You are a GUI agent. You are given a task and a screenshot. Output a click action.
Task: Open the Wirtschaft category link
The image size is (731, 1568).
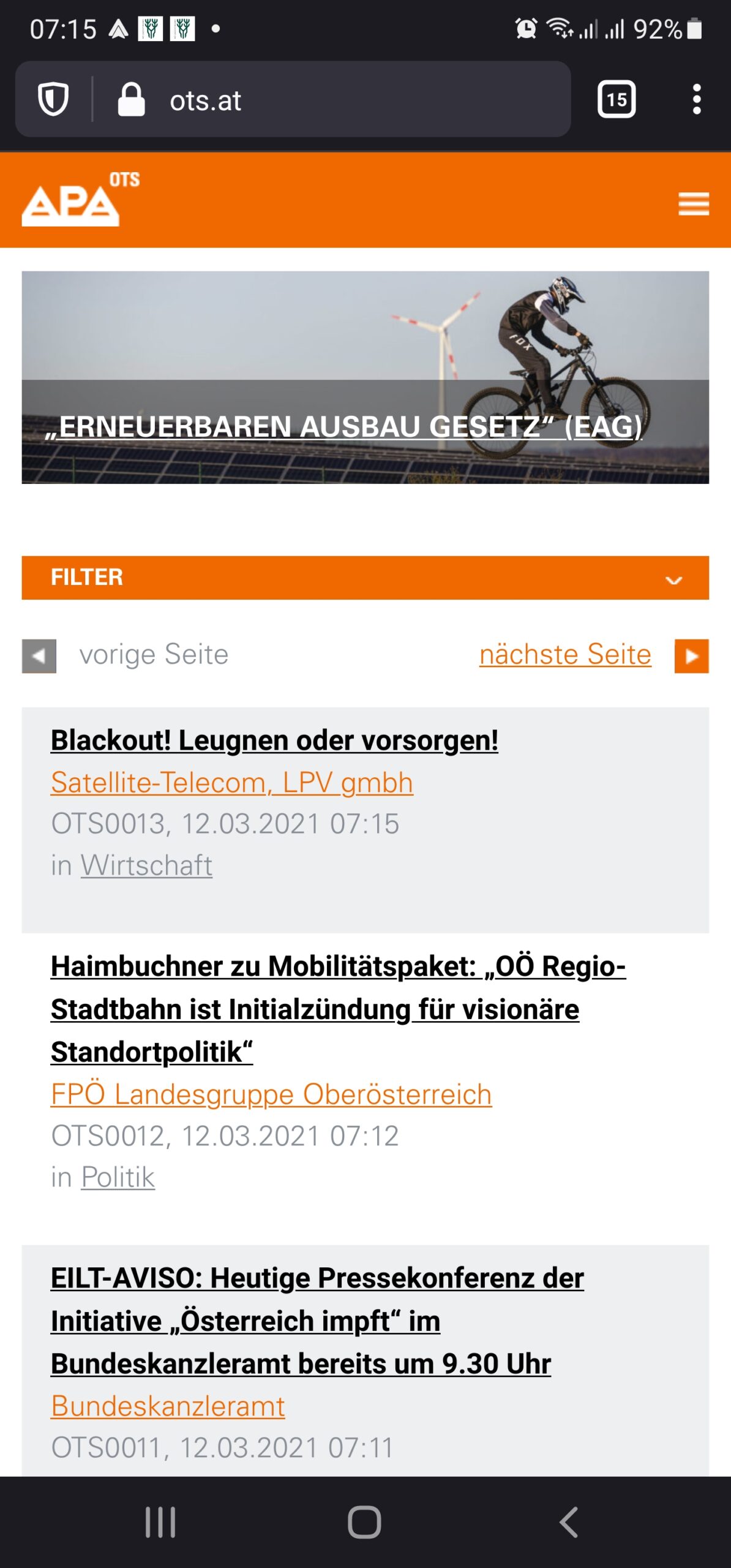(x=147, y=865)
